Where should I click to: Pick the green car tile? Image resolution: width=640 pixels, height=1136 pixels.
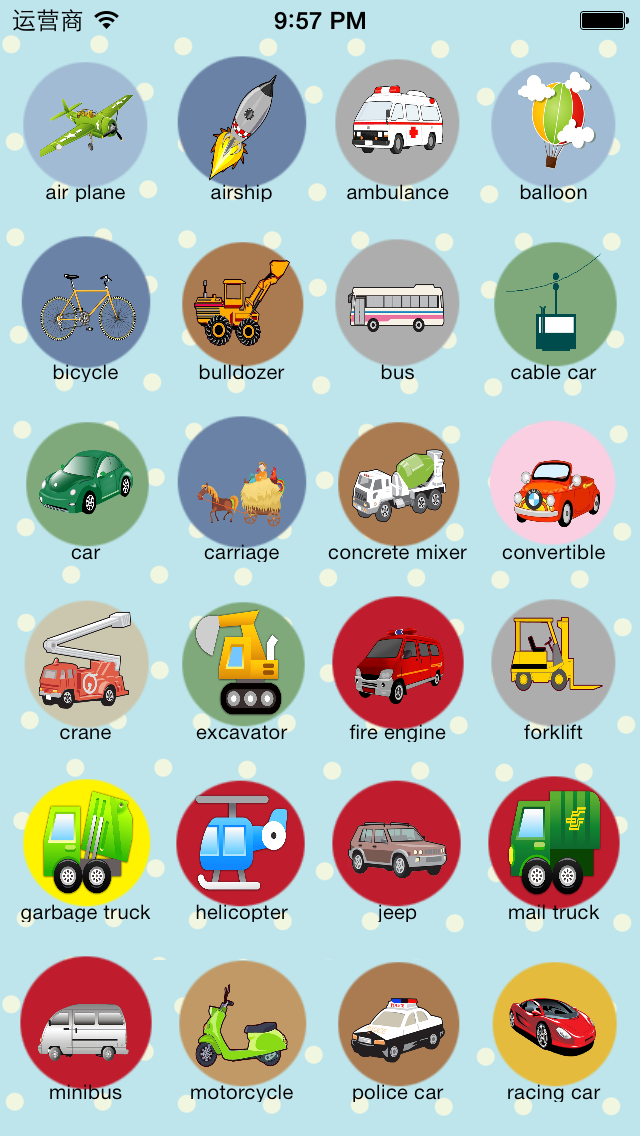85,482
